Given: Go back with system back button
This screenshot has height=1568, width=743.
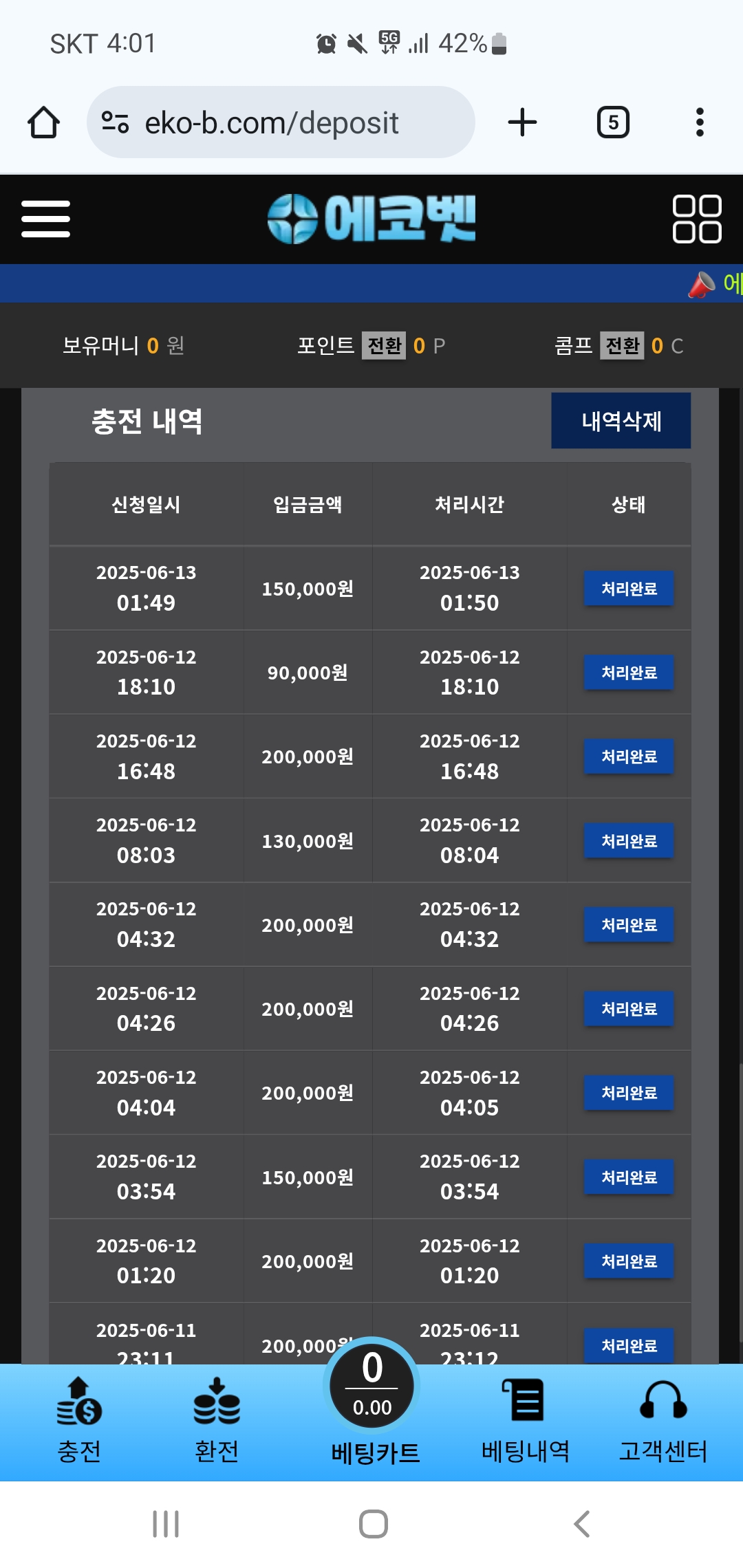Looking at the screenshot, I should pyautogui.click(x=582, y=1524).
